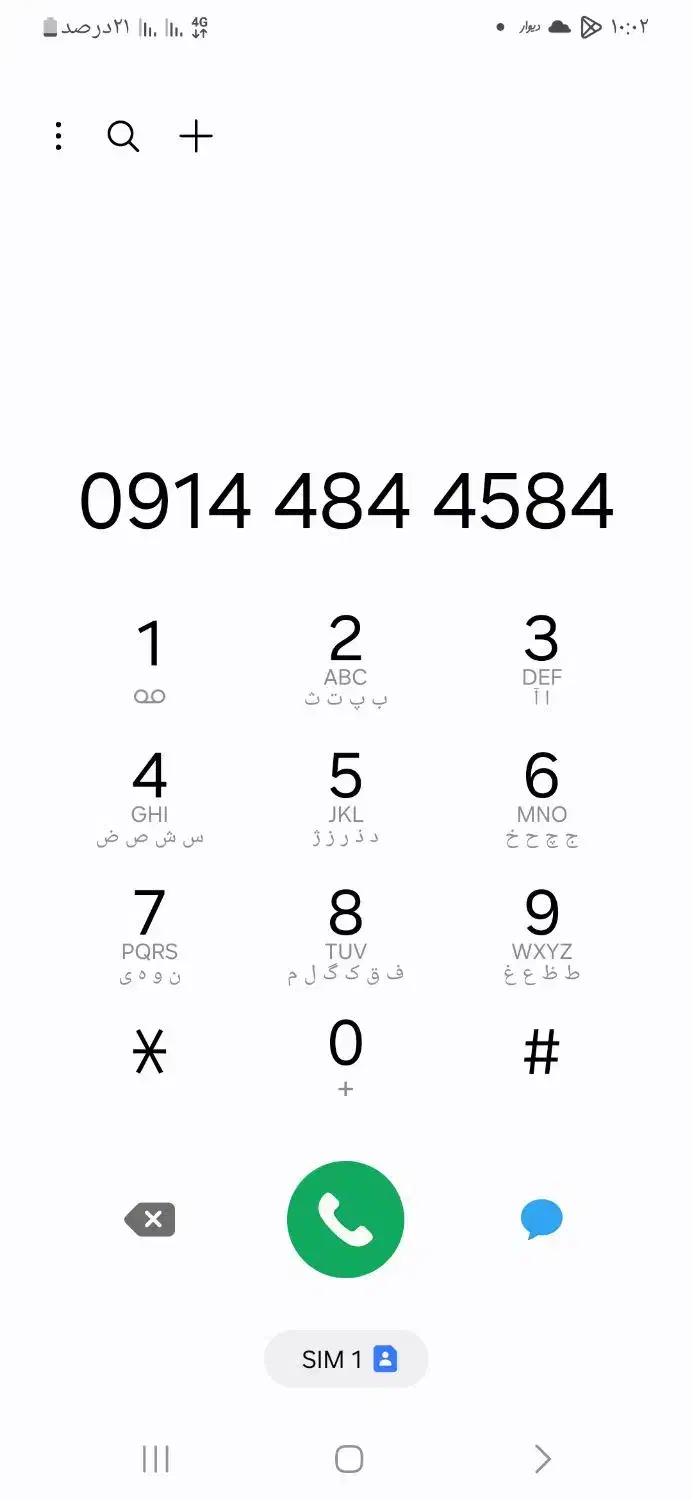Send a message to this number
The height and width of the screenshot is (1500, 692).
pyautogui.click(x=541, y=1220)
